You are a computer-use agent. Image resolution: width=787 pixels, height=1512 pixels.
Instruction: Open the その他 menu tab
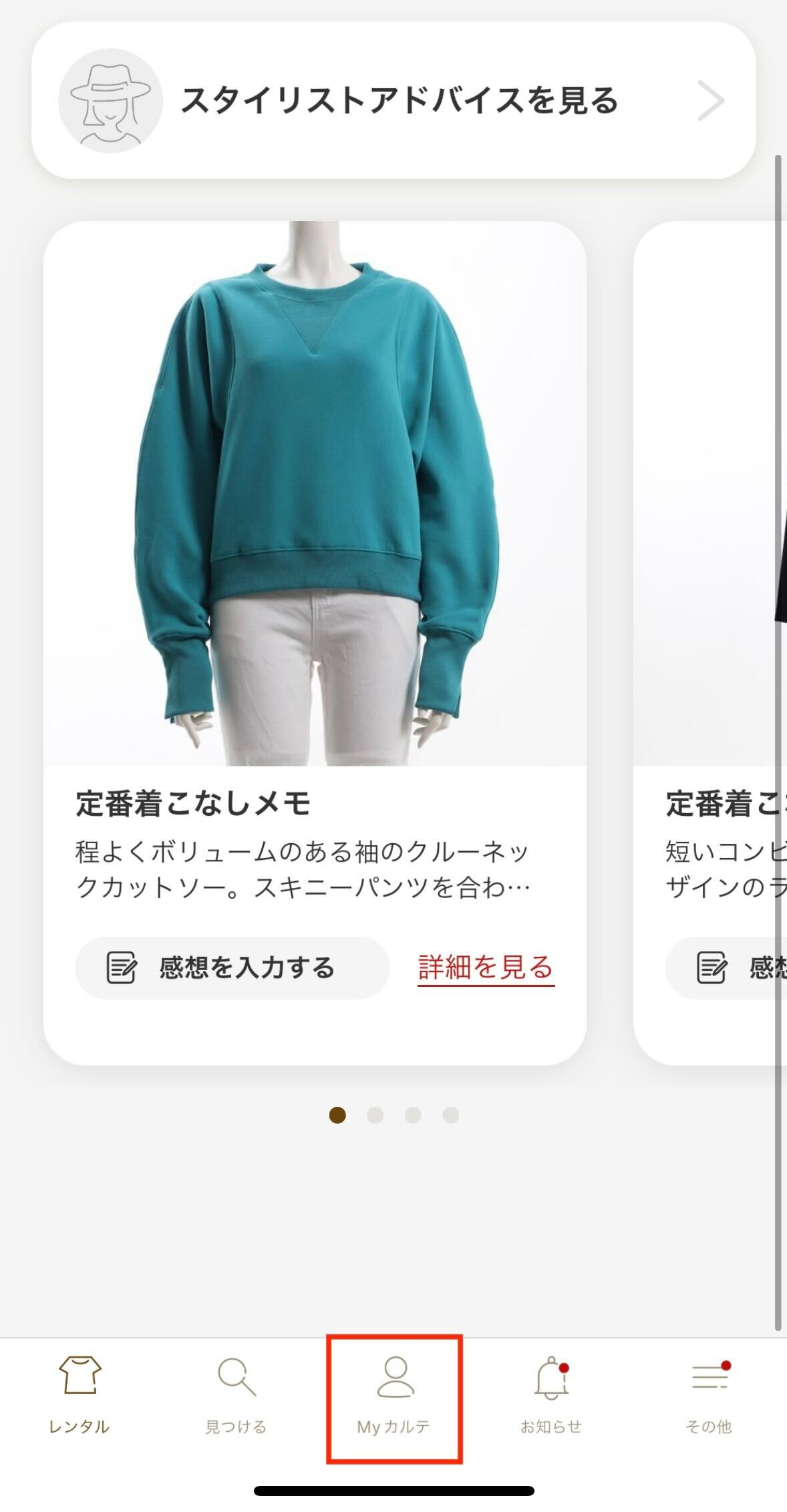[708, 1396]
